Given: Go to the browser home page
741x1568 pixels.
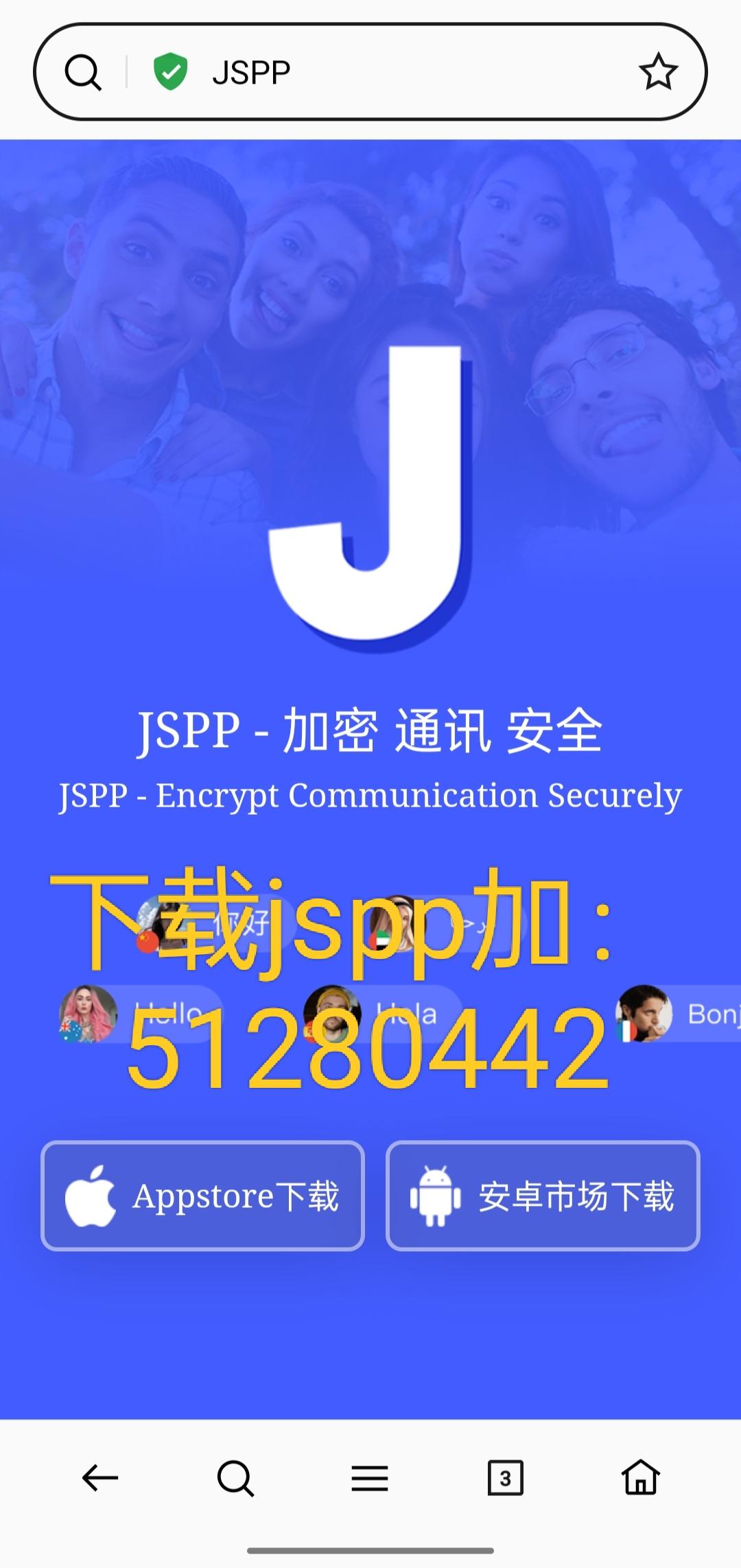Looking at the screenshot, I should (x=640, y=1477).
